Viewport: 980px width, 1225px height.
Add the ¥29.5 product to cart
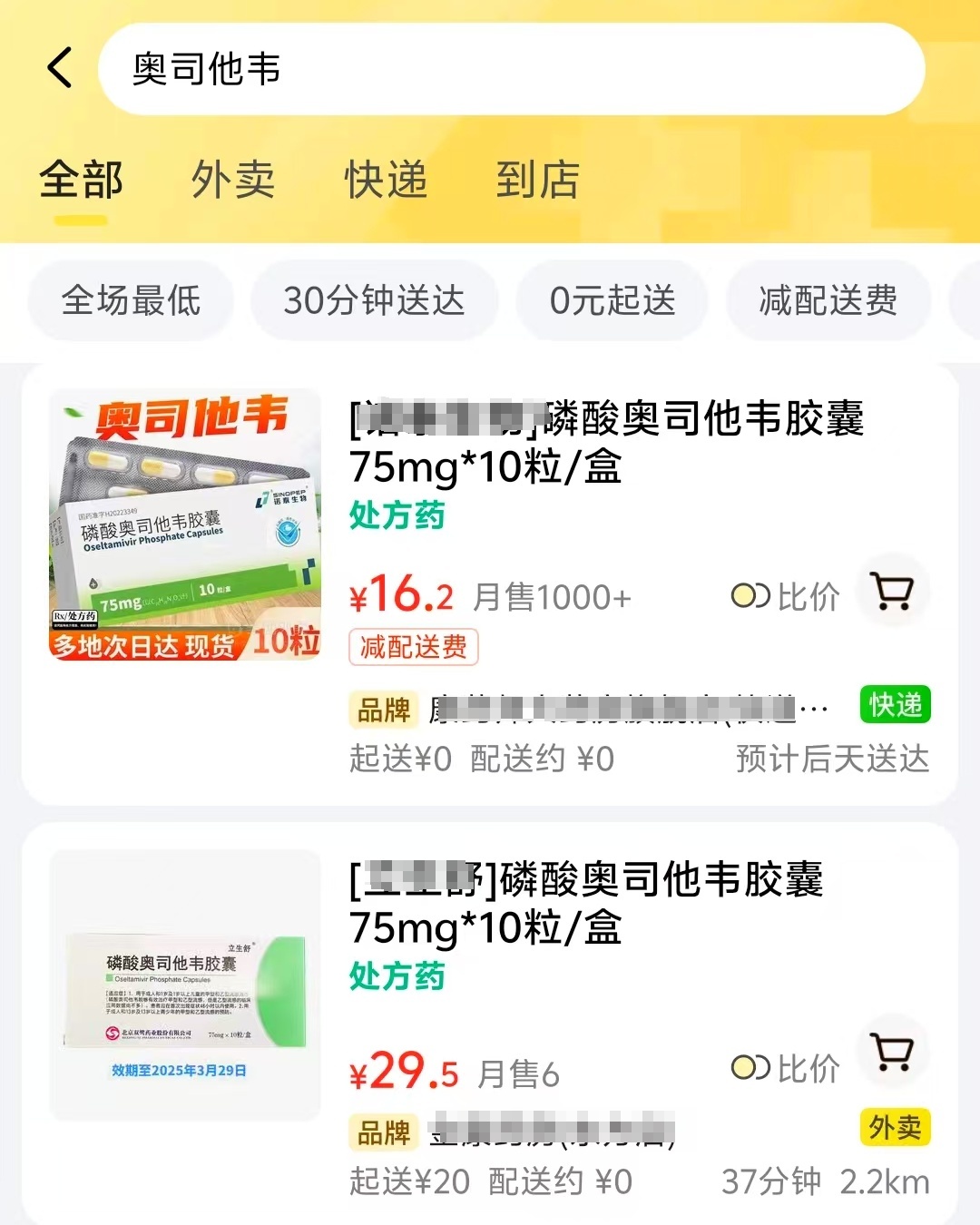coord(893,1051)
